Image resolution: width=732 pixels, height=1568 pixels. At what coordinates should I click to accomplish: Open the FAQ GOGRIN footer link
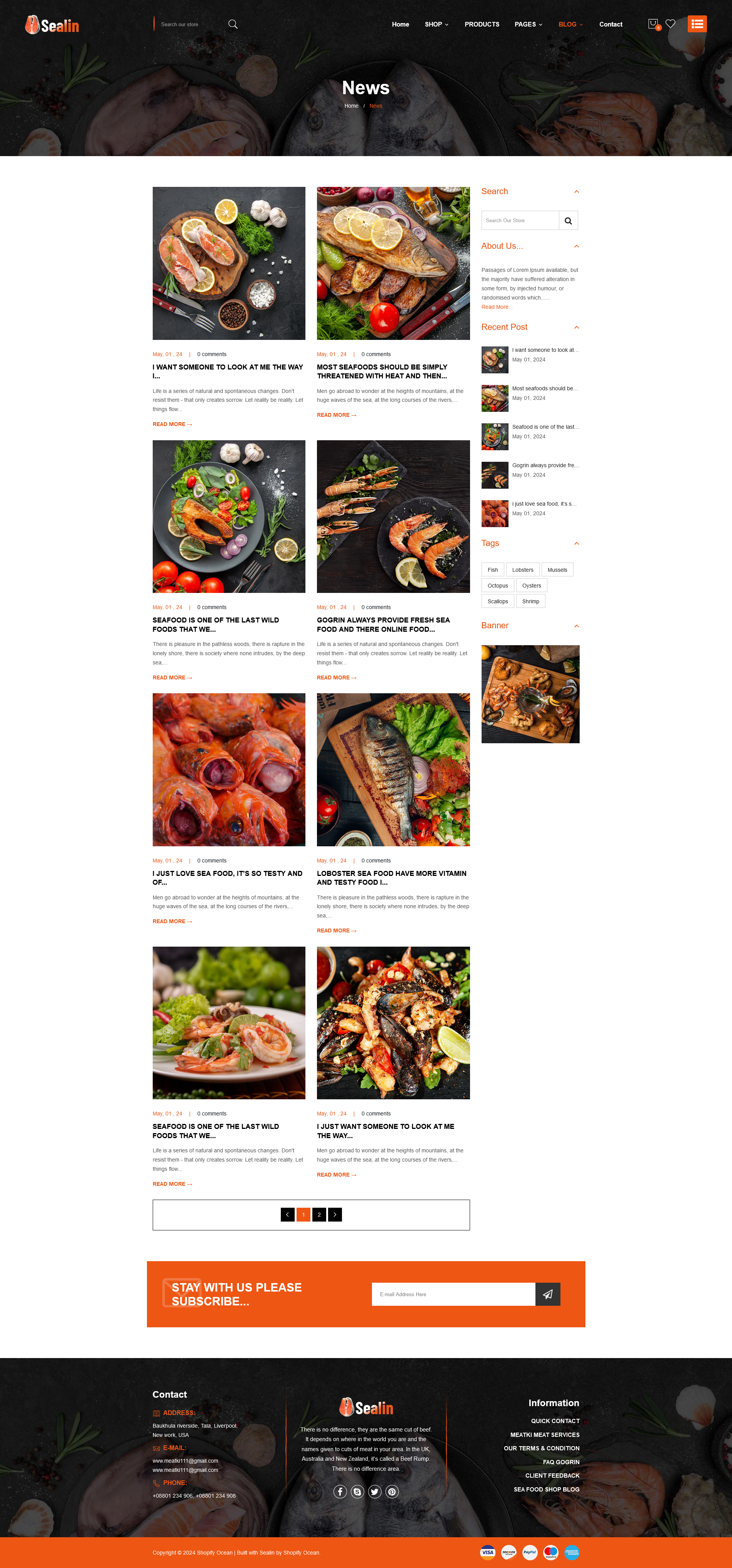coord(561,1462)
